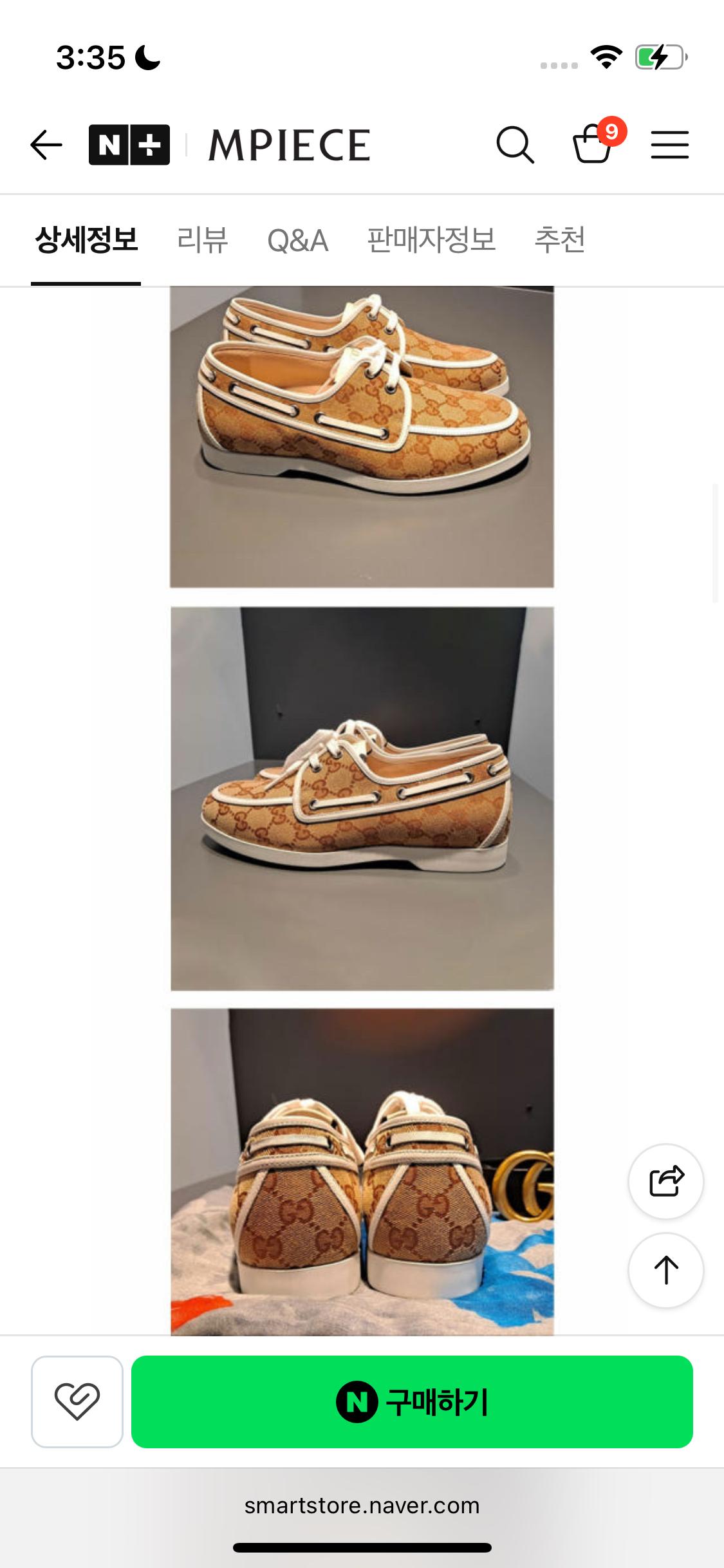Screen dimensions: 724x1568
Task: Add product to wishlist with heart button
Action: pos(77,1401)
